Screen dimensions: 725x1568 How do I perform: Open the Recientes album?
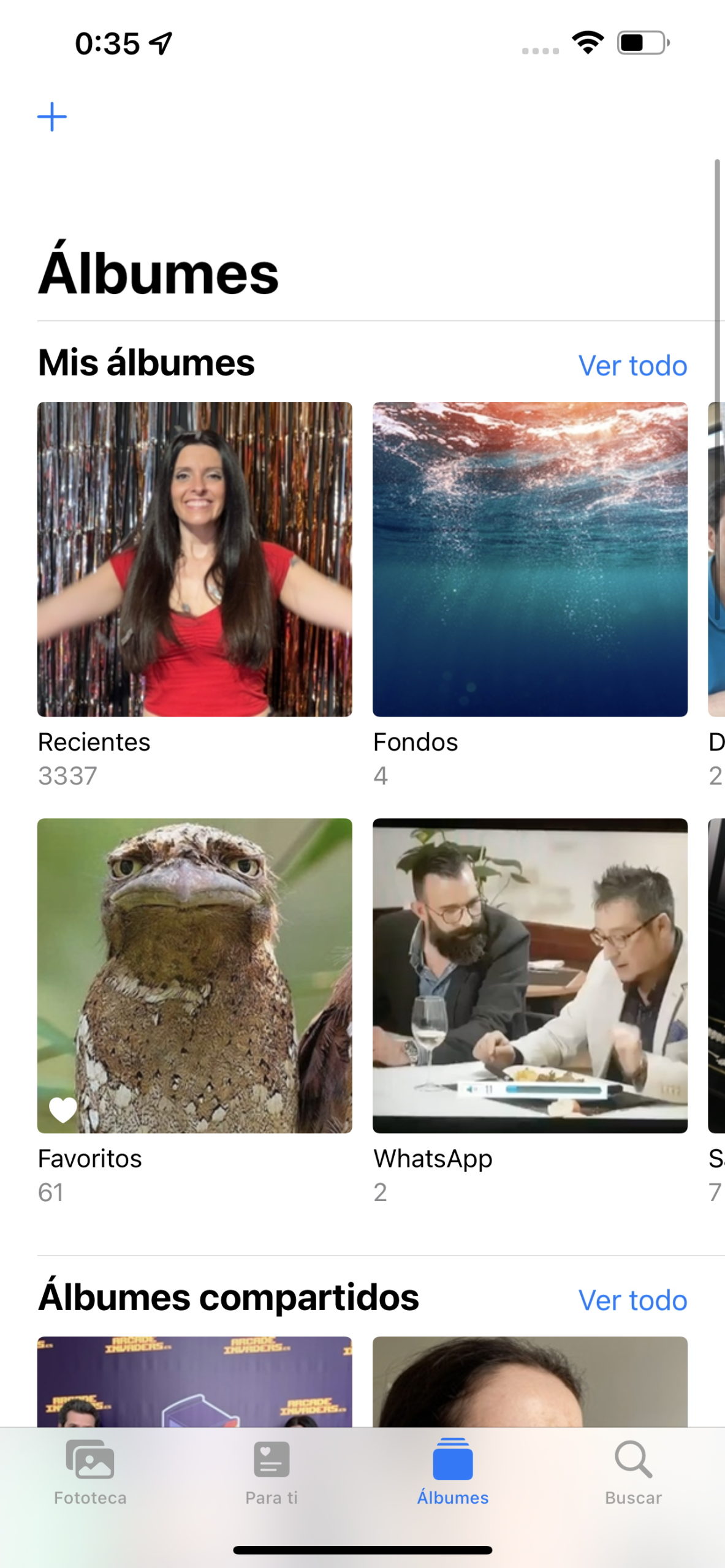coord(195,559)
